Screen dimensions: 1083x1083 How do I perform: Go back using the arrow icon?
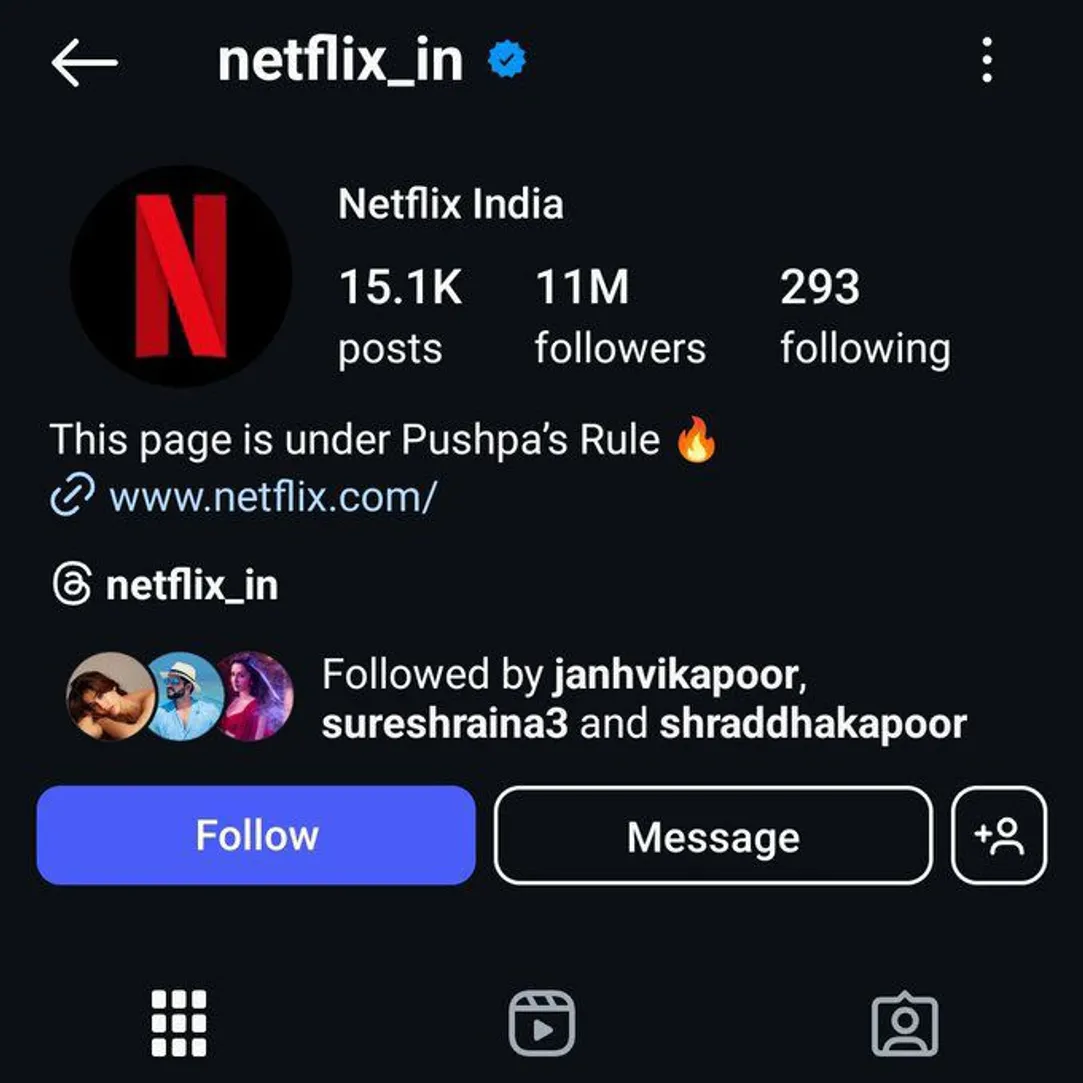coord(84,64)
